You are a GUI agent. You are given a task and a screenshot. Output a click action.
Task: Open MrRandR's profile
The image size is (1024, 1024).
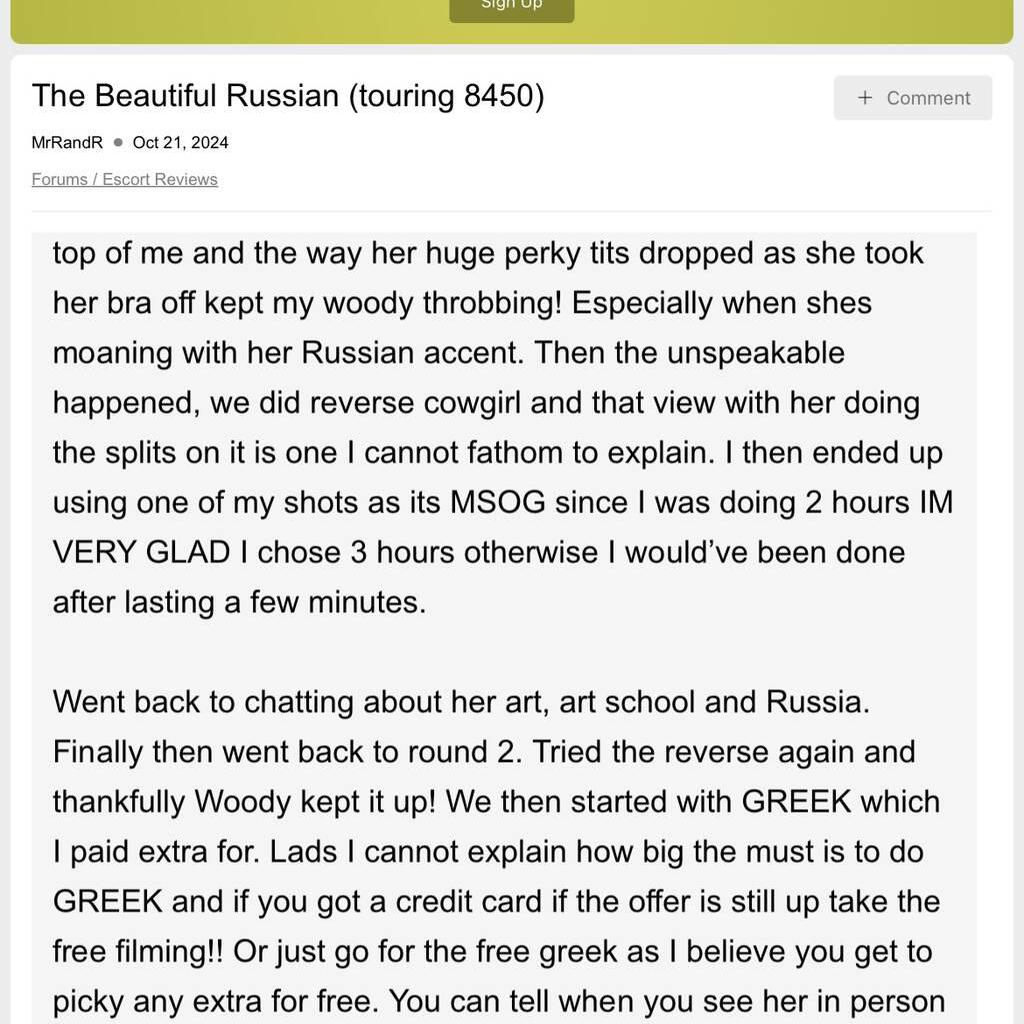pos(67,142)
